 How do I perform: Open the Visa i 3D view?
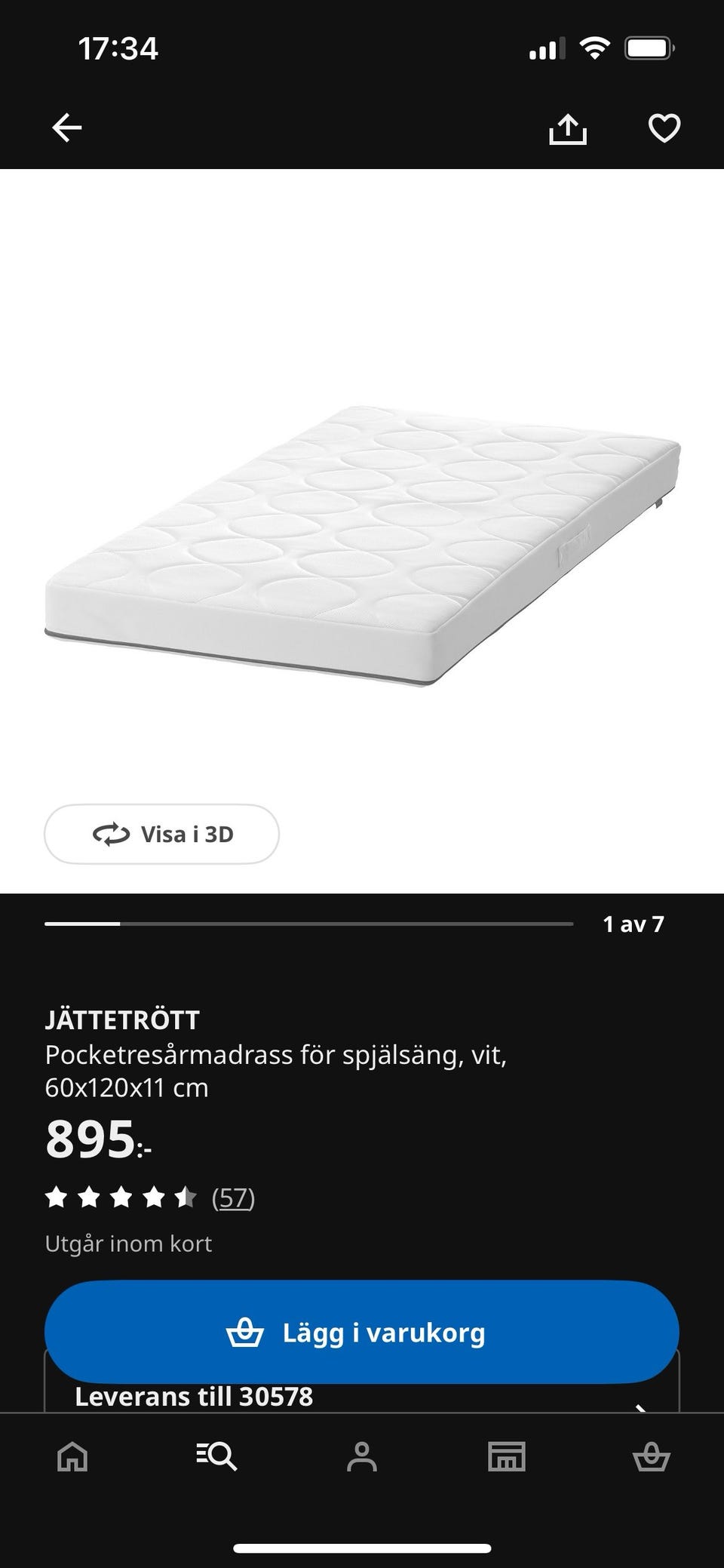click(x=161, y=834)
